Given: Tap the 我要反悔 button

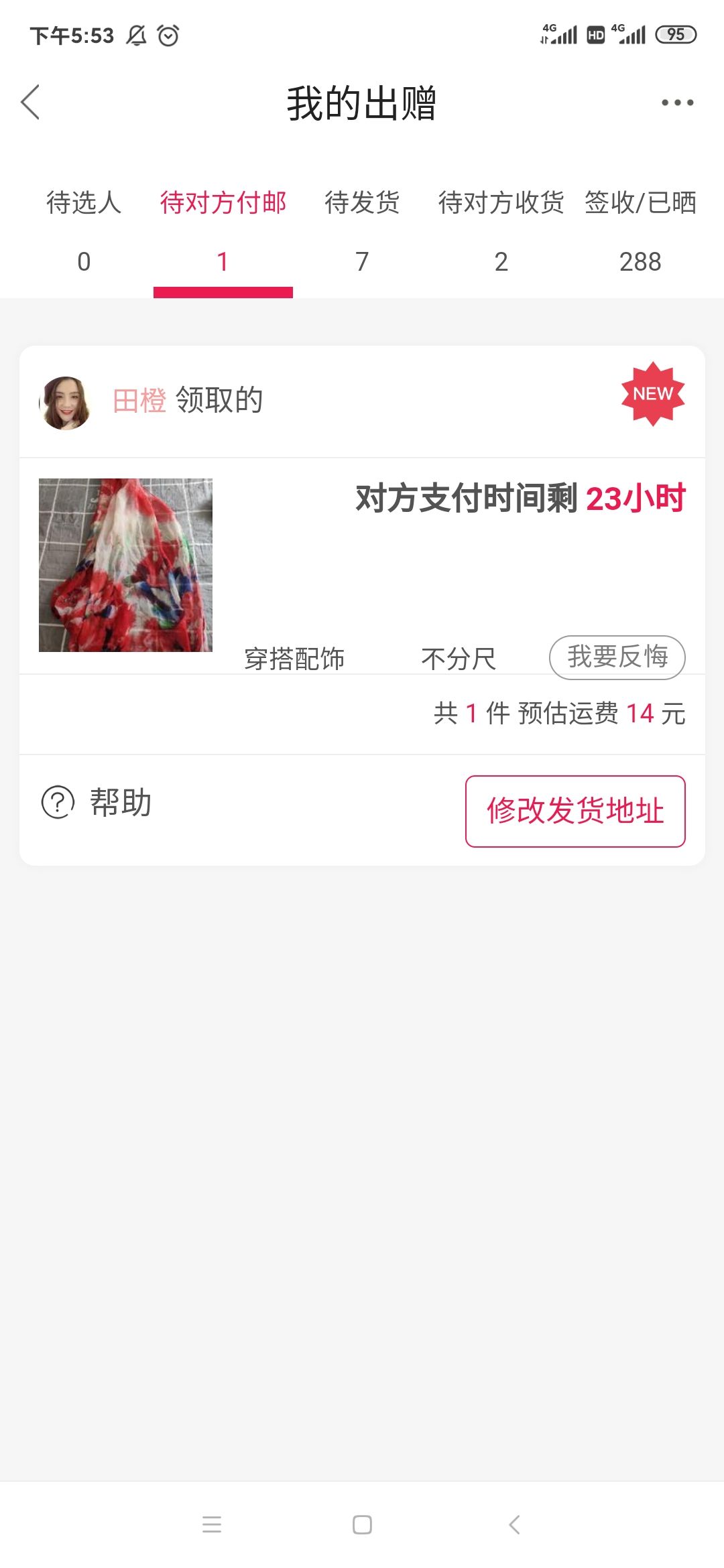Looking at the screenshot, I should 617,657.
